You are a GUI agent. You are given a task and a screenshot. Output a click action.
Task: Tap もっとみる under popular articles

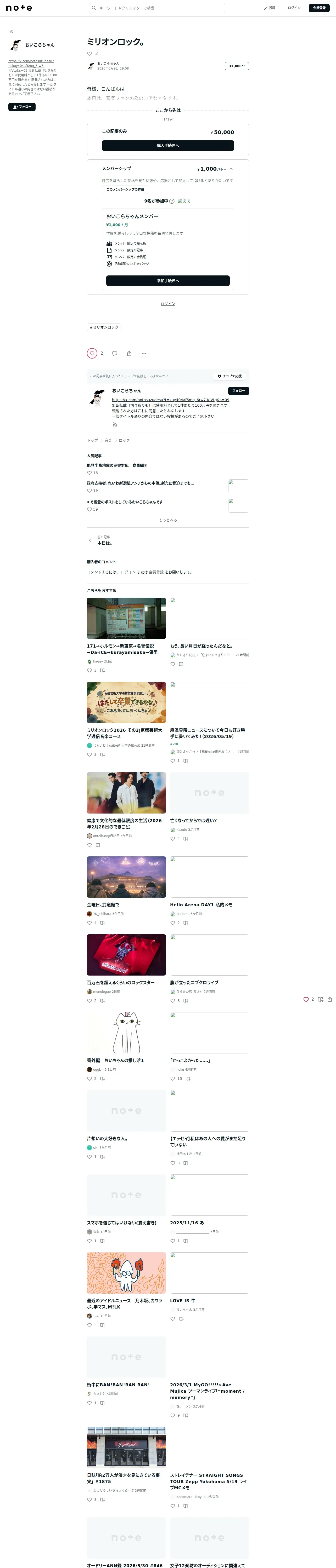[168, 520]
